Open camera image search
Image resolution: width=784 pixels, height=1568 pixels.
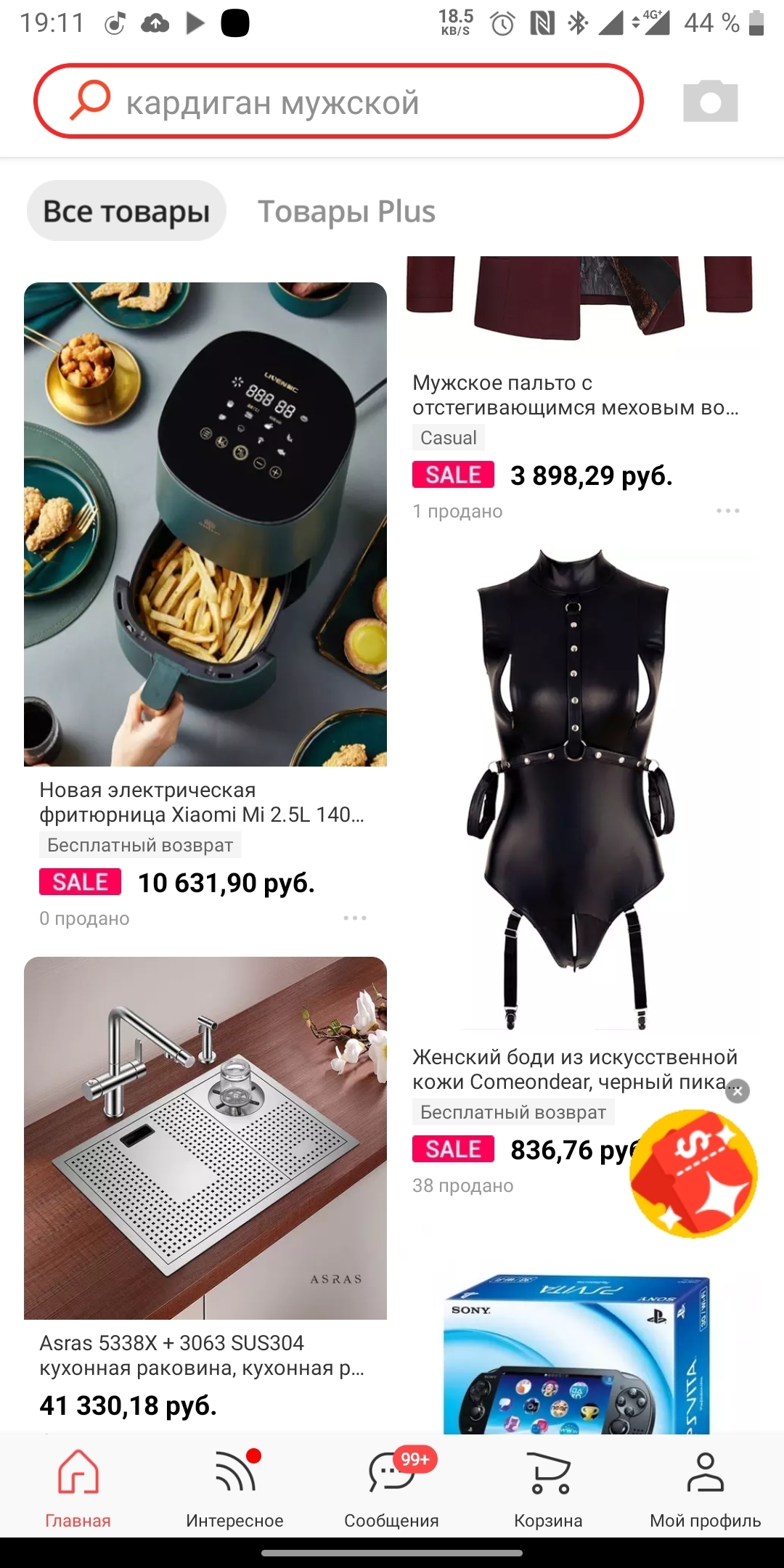click(x=710, y=101)
